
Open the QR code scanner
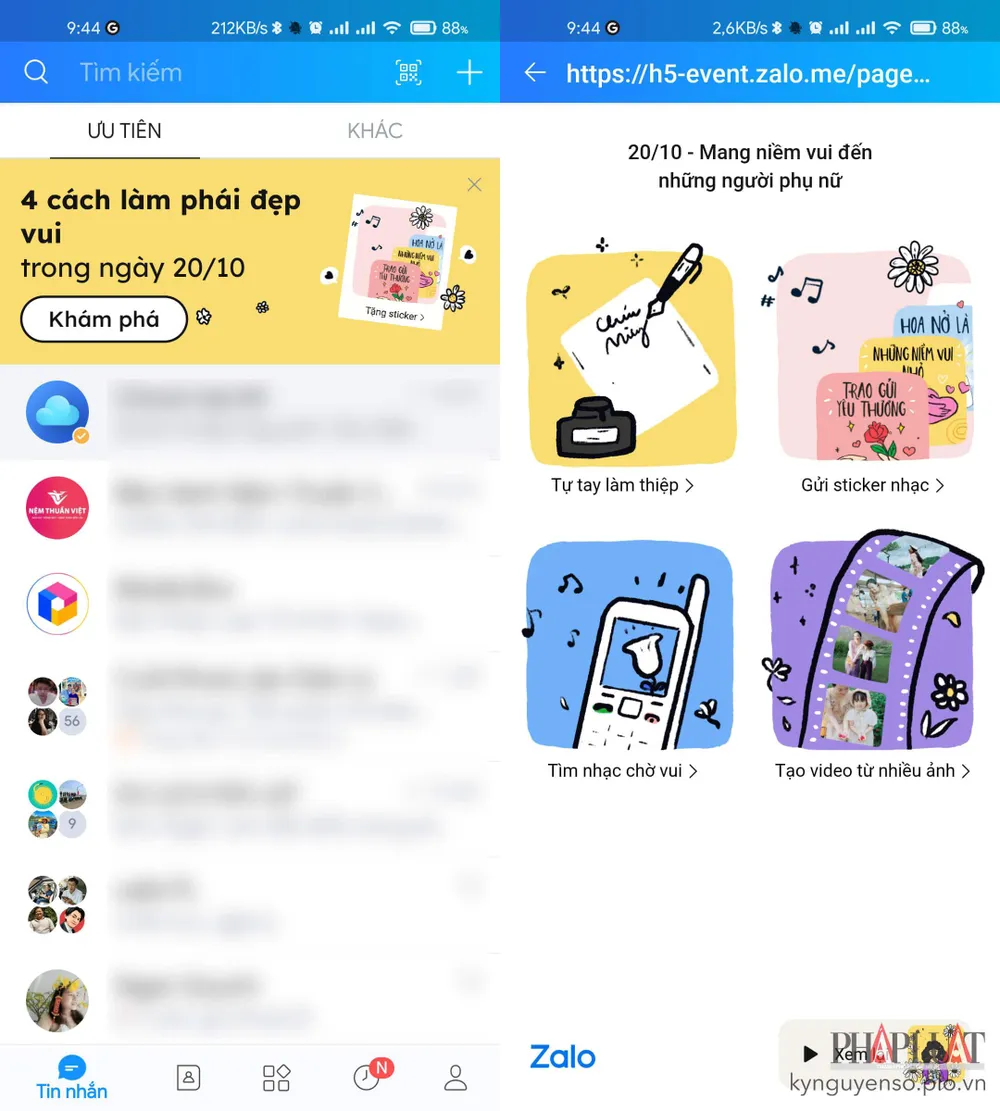tap(408, 72)
